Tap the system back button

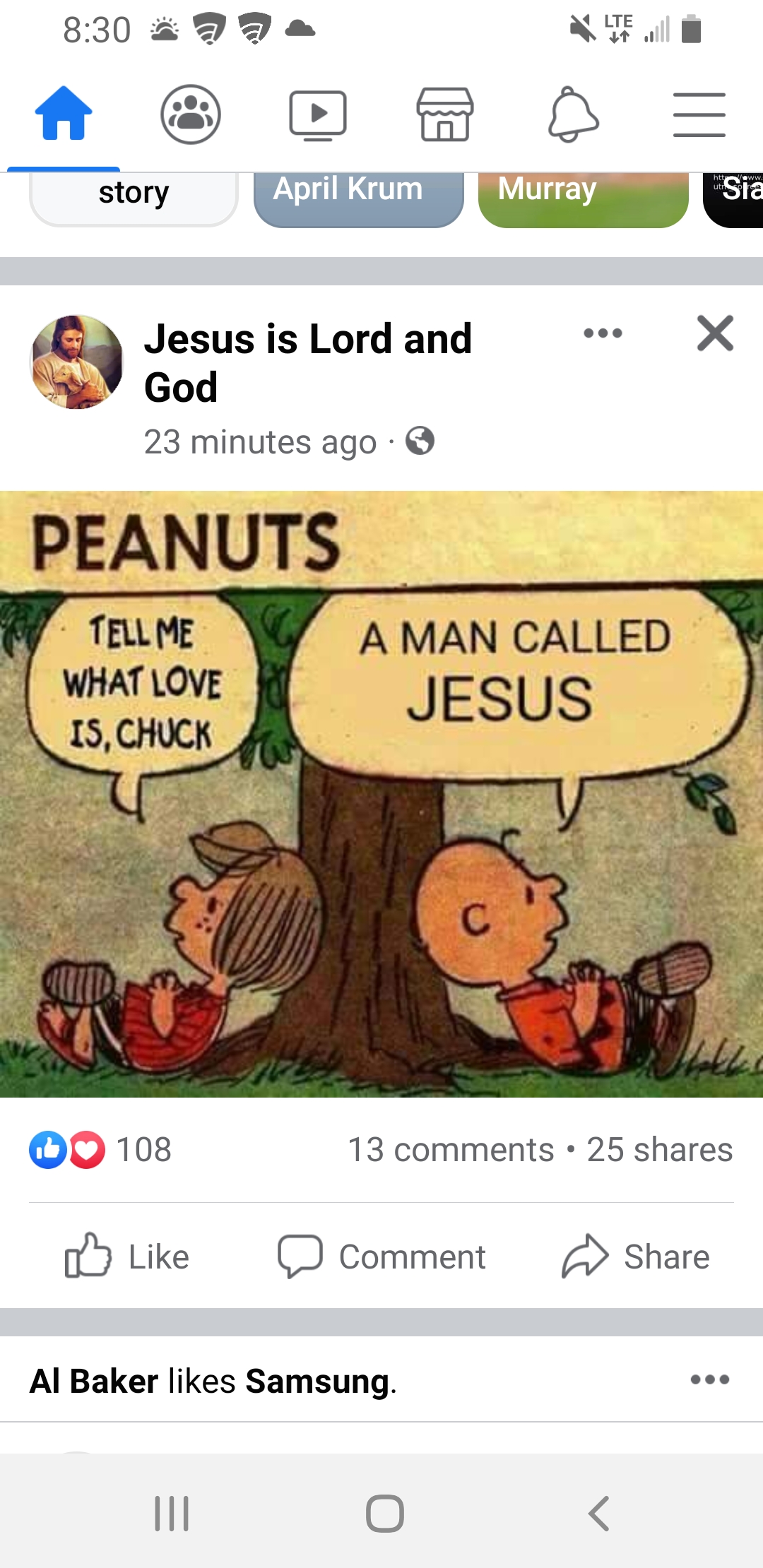pos(598,1514)
